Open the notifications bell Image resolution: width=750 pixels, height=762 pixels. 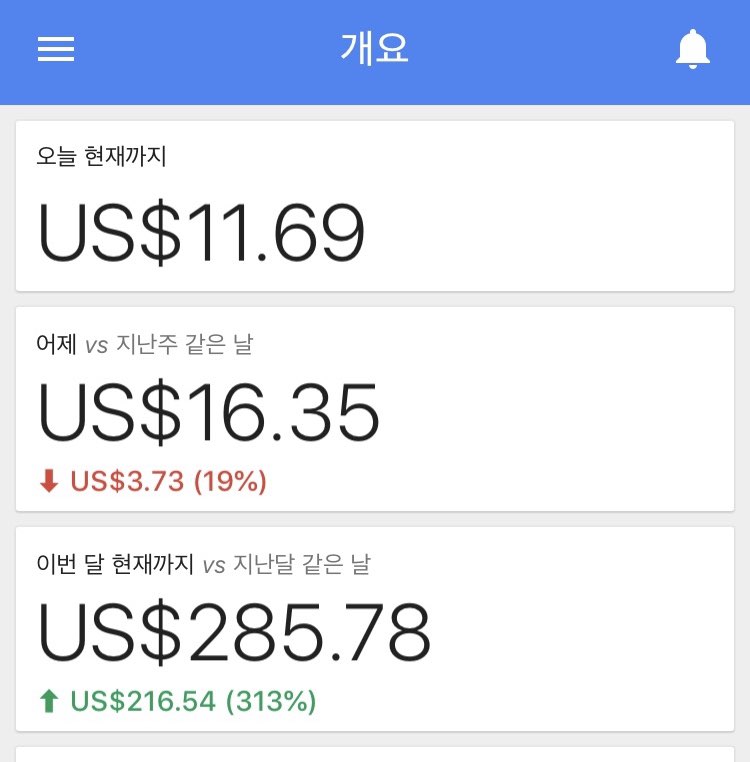click(x=692, y=49)
